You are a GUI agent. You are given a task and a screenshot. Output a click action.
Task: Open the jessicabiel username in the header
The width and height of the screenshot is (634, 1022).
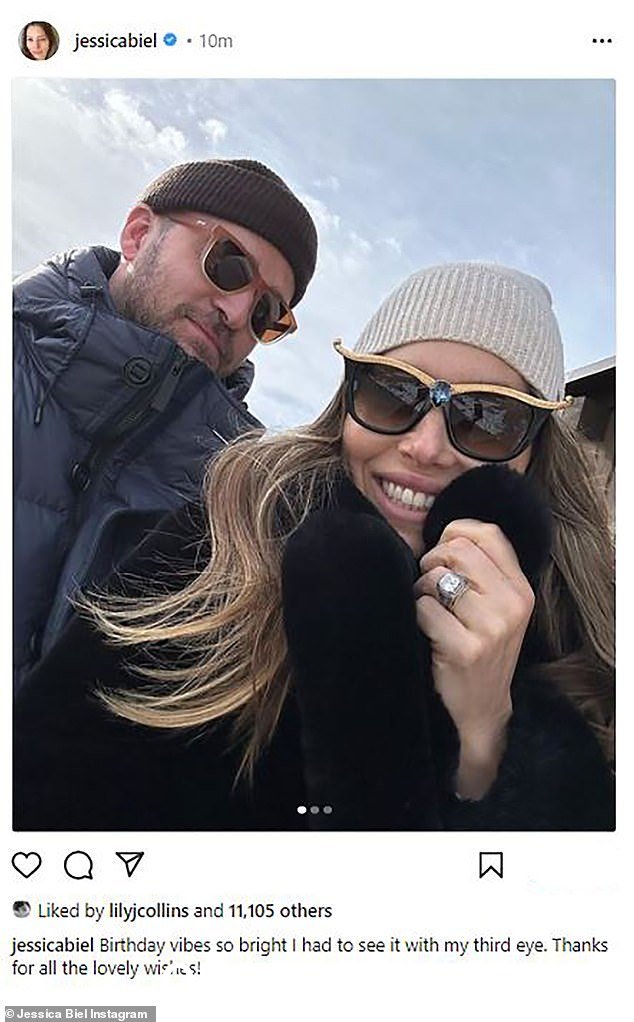click(x=115, y=41)
